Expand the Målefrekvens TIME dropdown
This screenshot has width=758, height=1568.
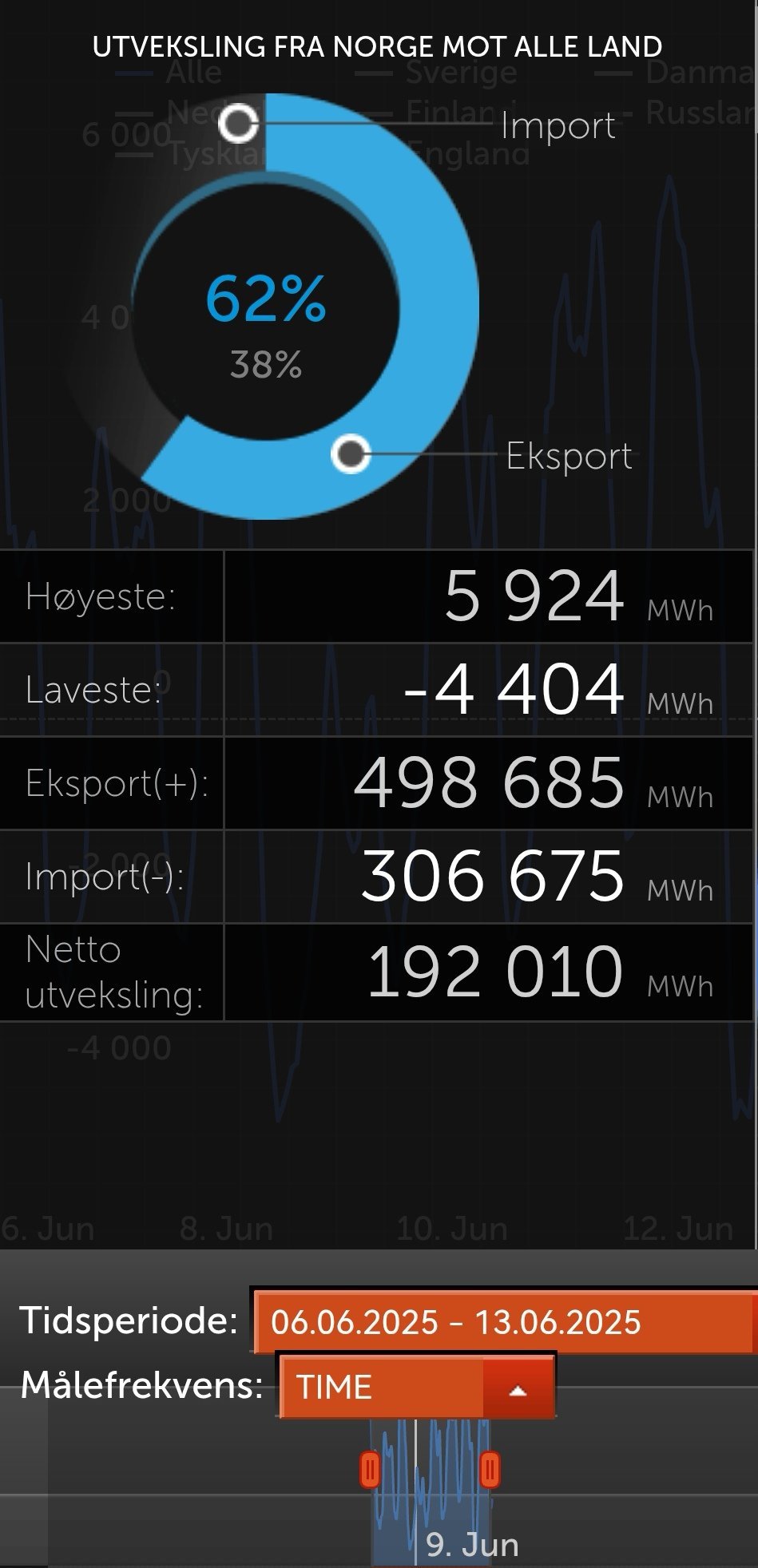(417, 1386)
